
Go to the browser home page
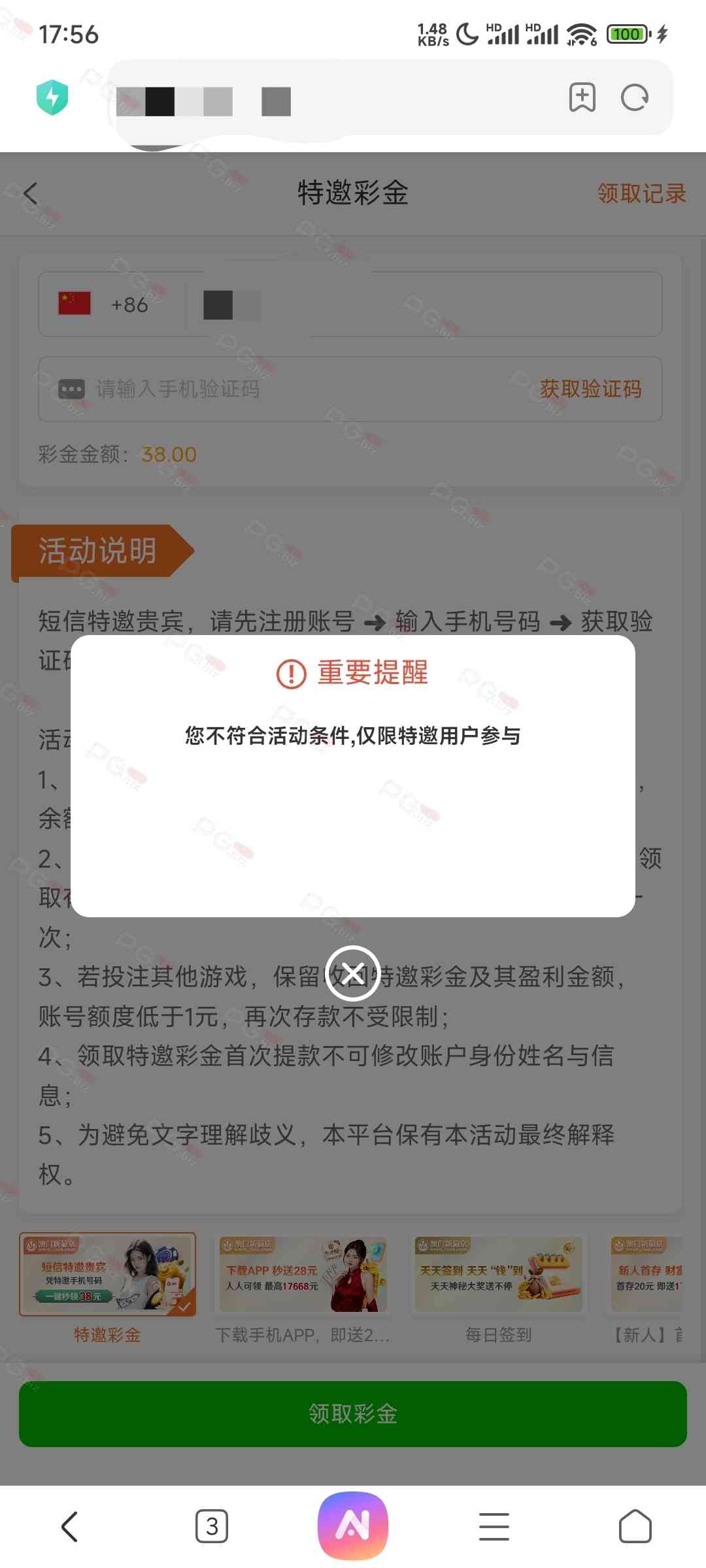tap(635, 1526)
